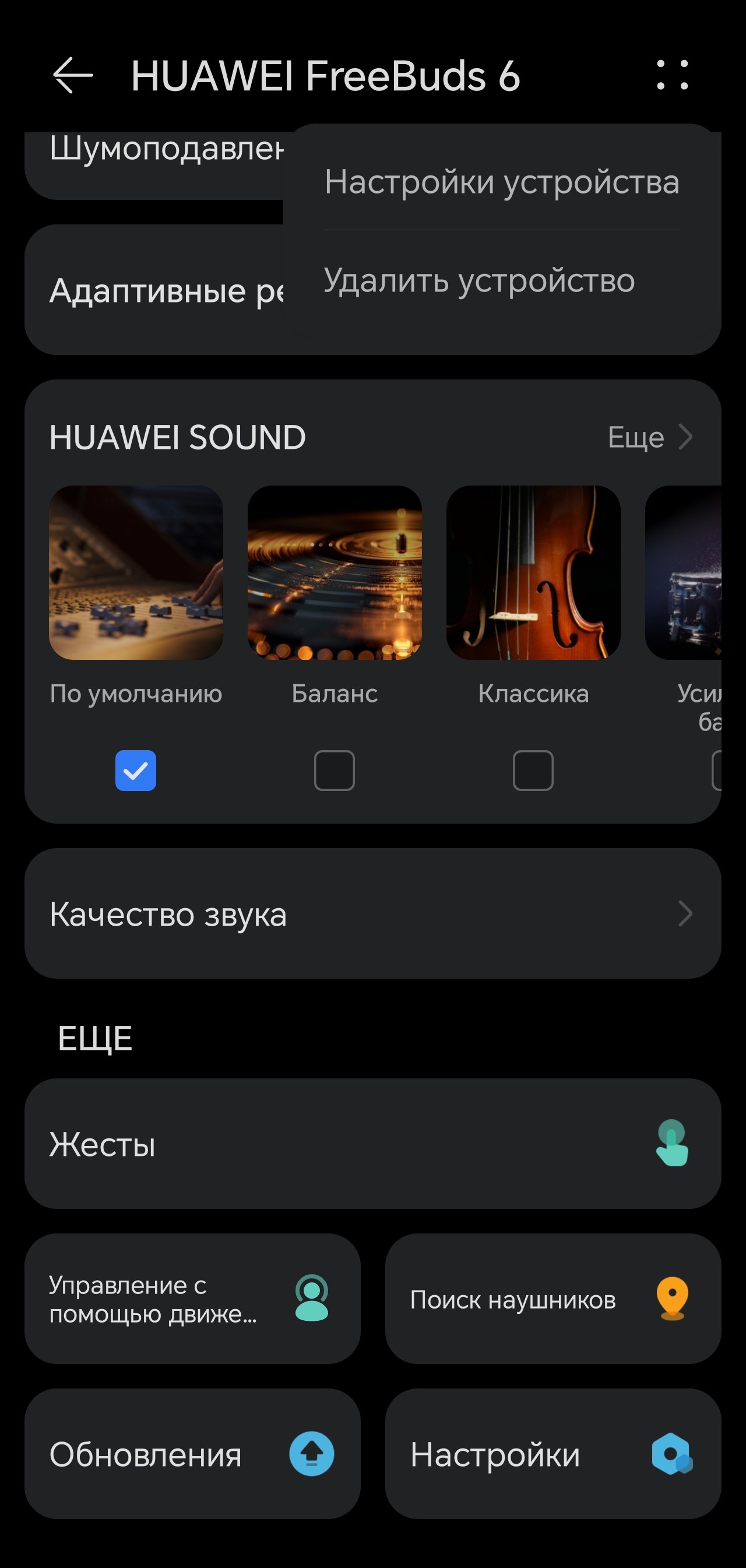Check the Классика checkbox
Image resolution: width=746 pixels, height=1568 pixels.
pyautogui.click(x=533, y=771)
